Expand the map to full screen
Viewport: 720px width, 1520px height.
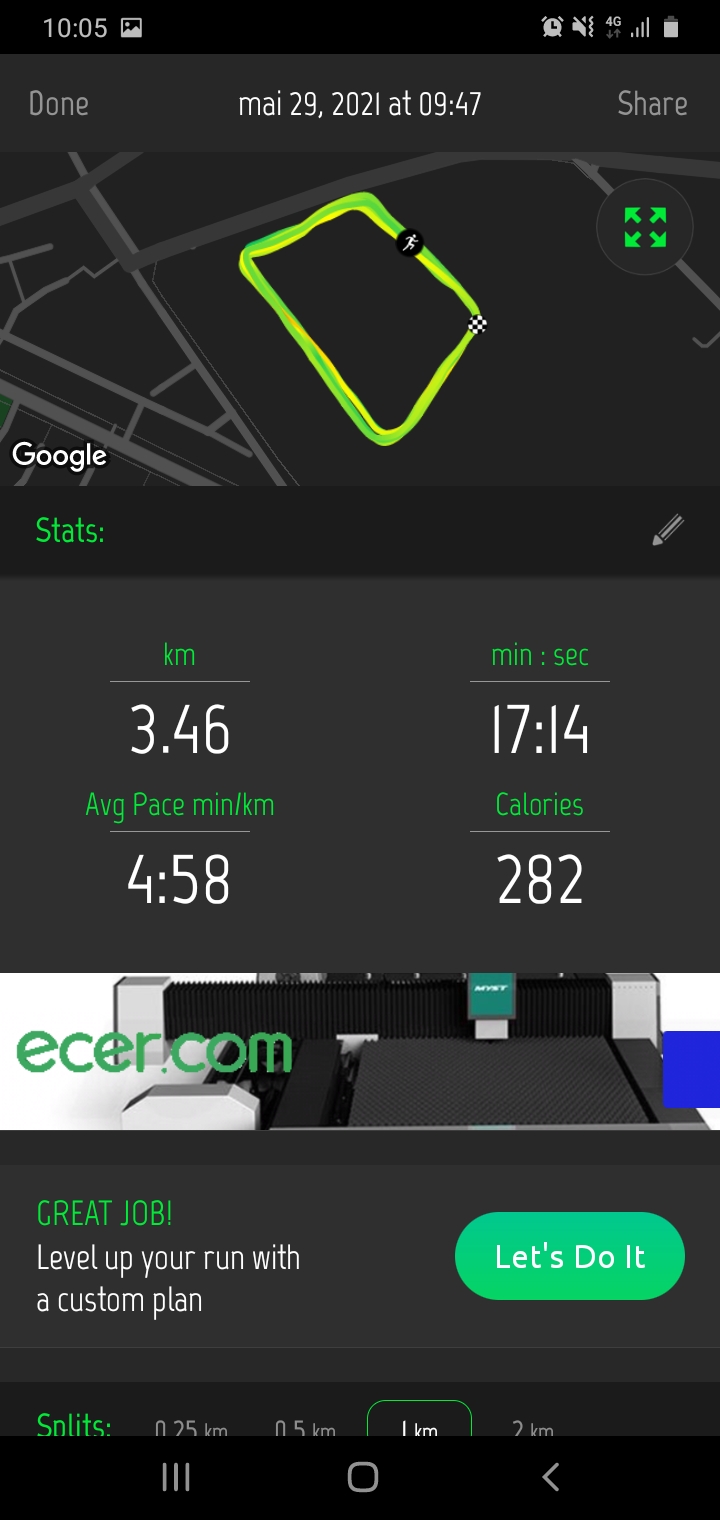pos(645,227)
